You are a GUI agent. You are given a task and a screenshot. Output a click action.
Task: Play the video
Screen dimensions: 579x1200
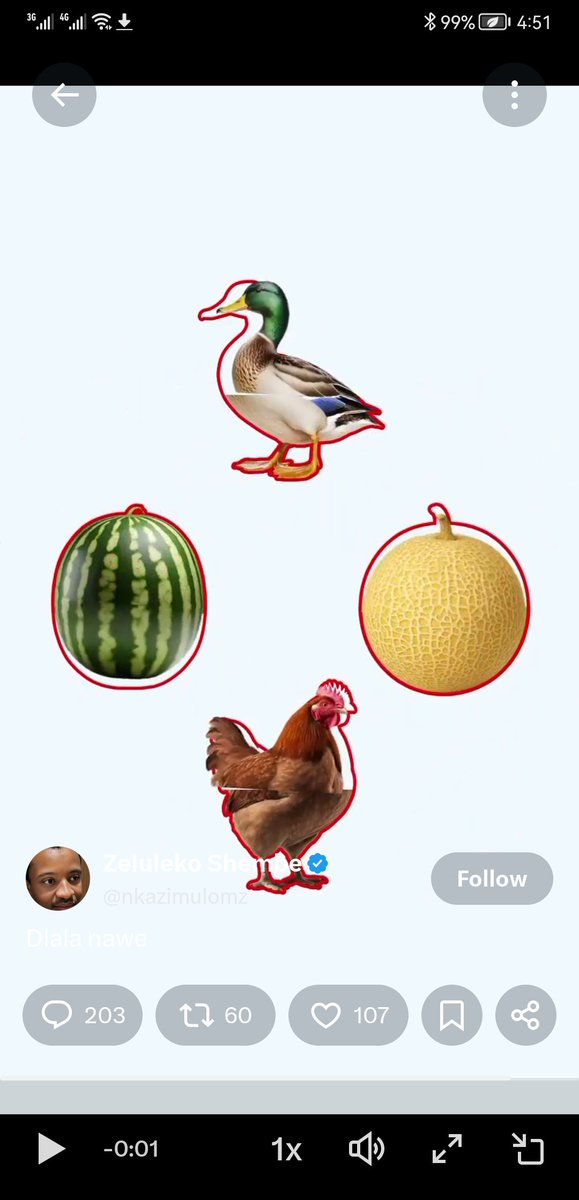50,1149
